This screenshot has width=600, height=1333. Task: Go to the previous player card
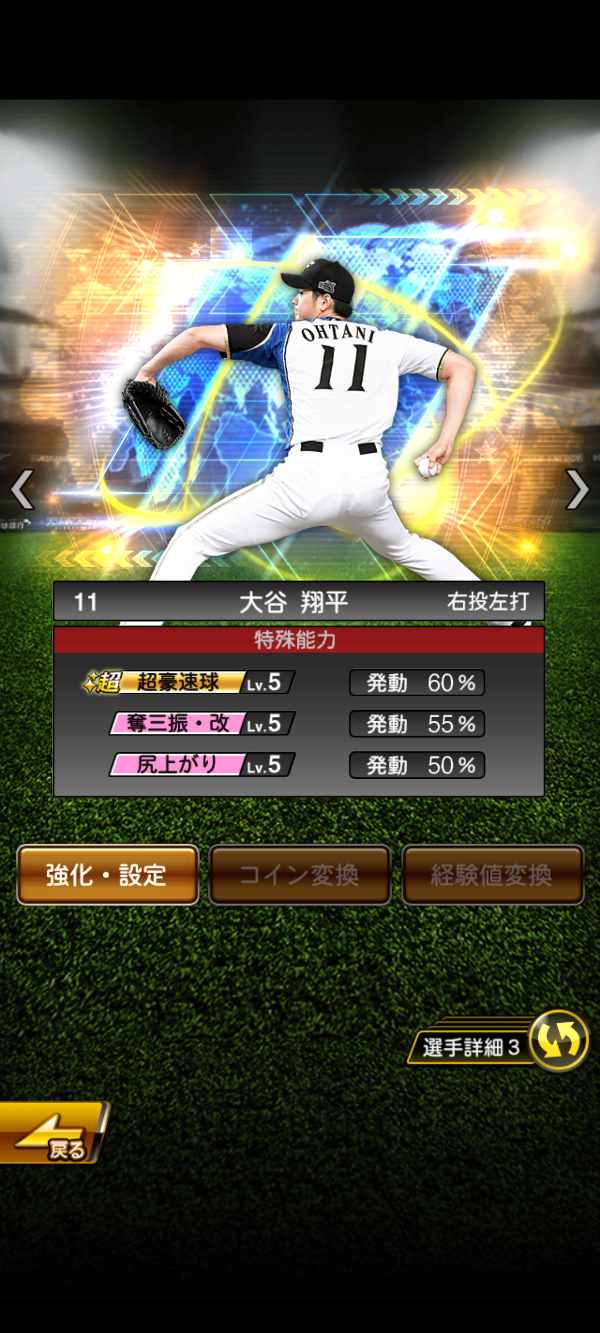coord(22,489)
